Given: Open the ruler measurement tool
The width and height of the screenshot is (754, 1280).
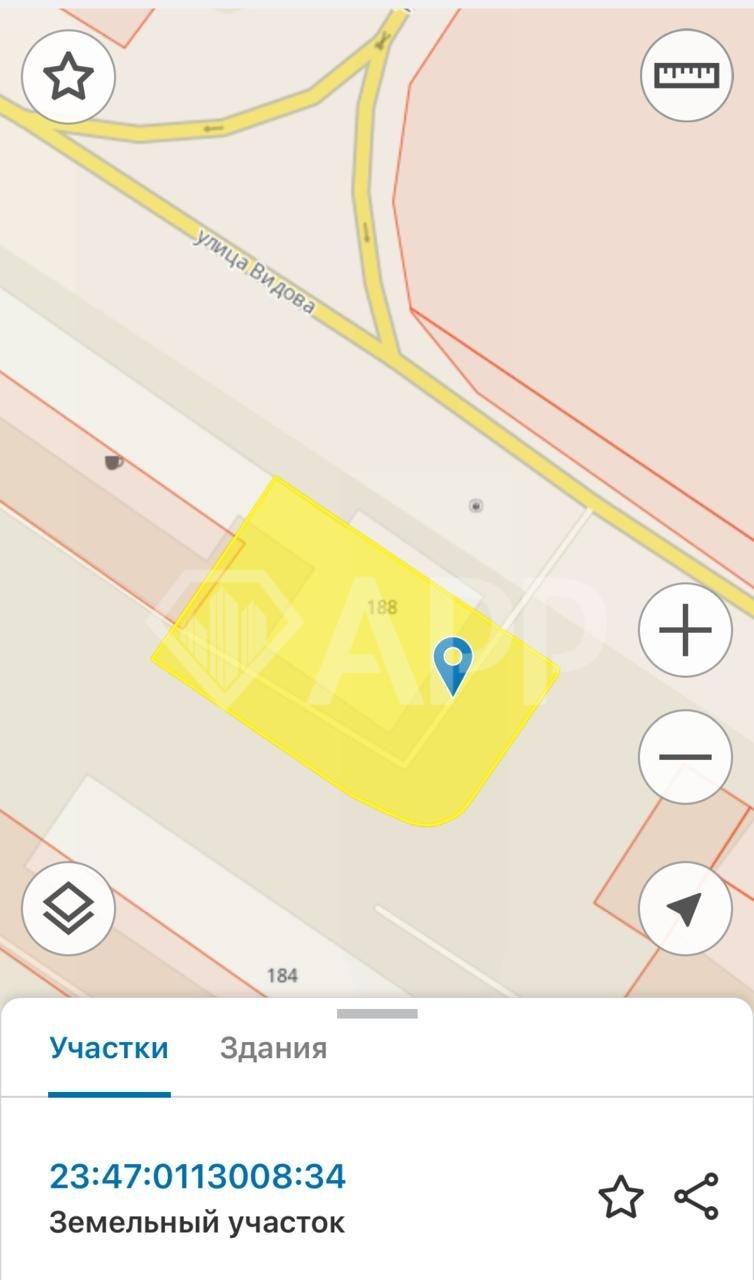Looking at the screenshot, I should coord(686,76).
